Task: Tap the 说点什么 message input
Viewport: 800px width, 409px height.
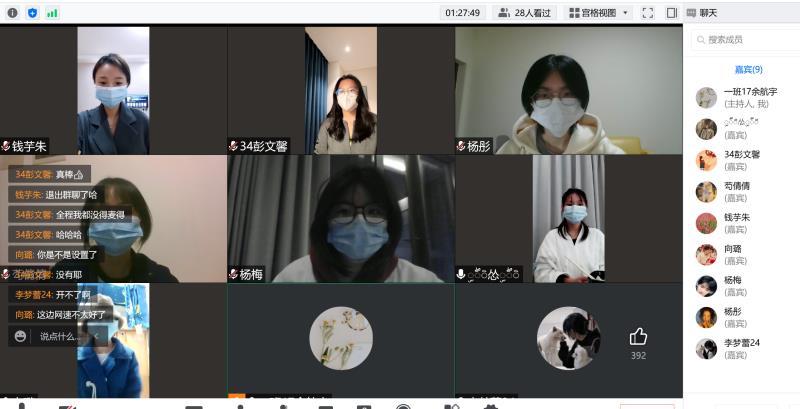Action: [58, 337]
